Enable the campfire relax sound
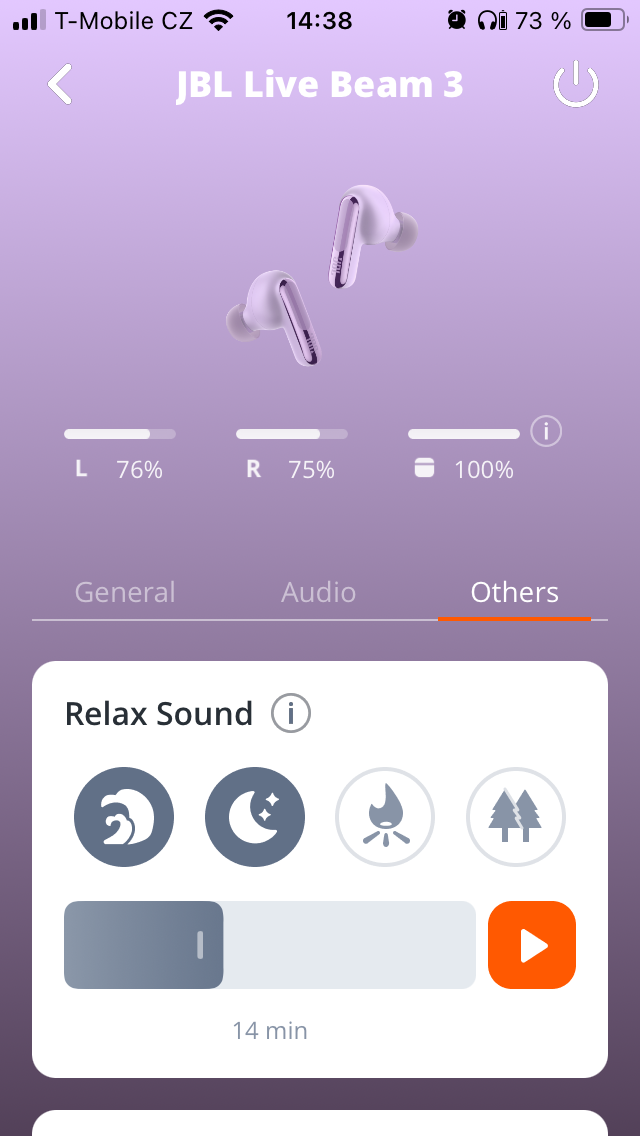The width and height of the screenshot is (640, 1136). coord(385,817)
